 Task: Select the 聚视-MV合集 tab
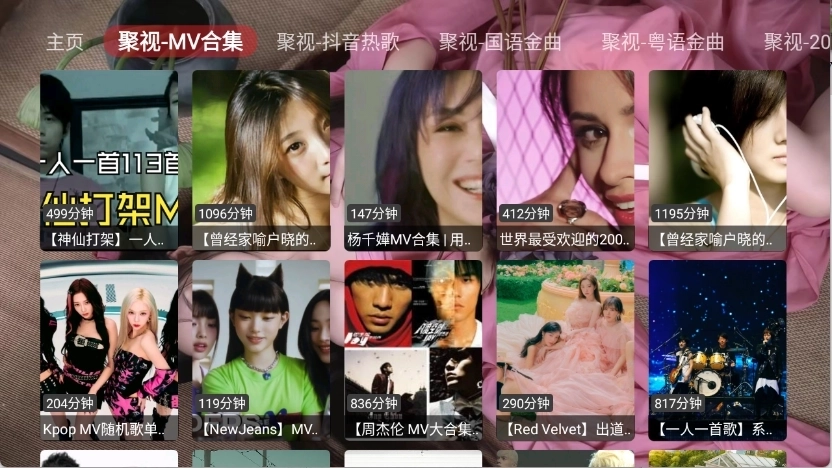pos(180,42)
